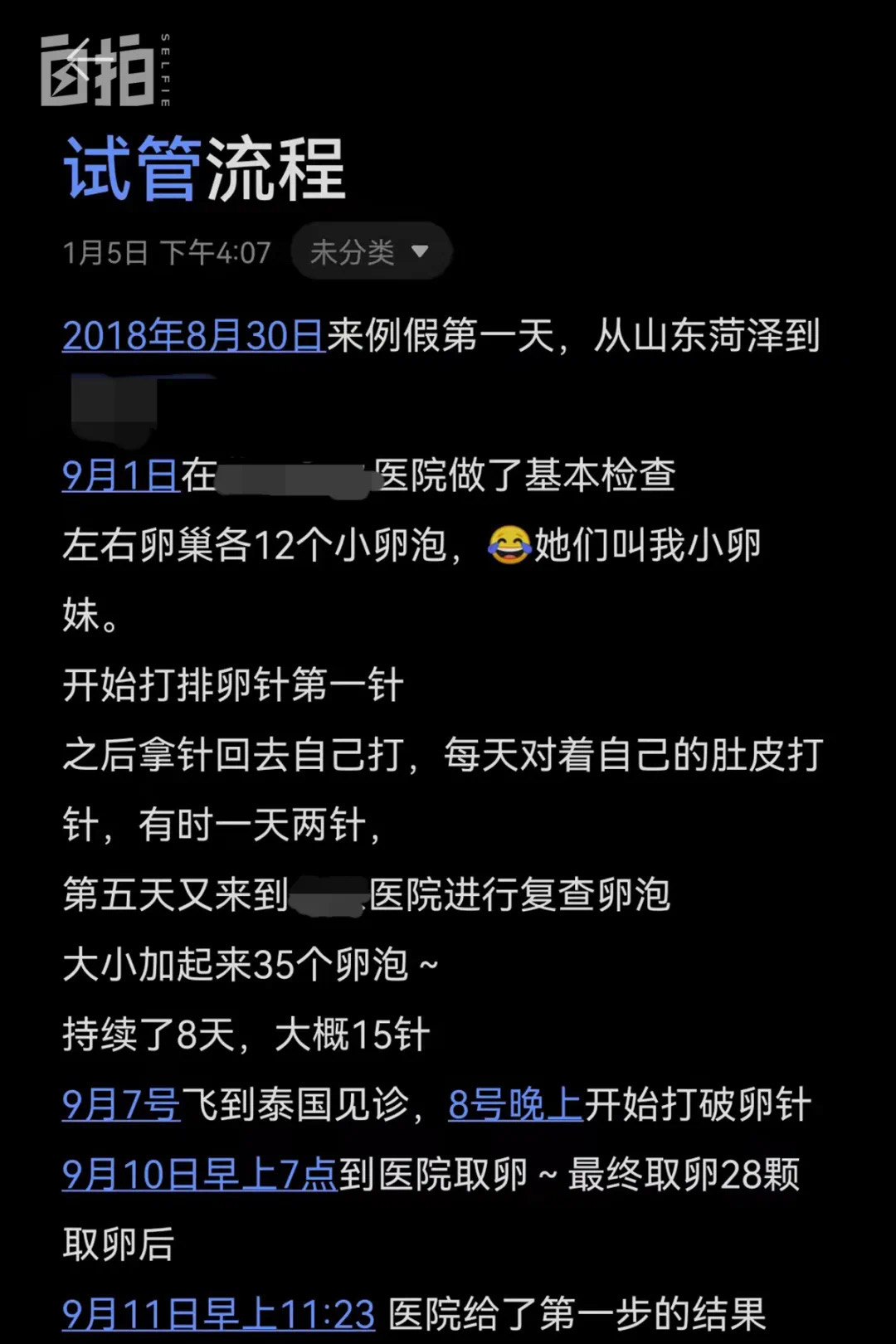Open the 9月1日 date link
Screen dimensions: 896x1344
coord(120,475)
